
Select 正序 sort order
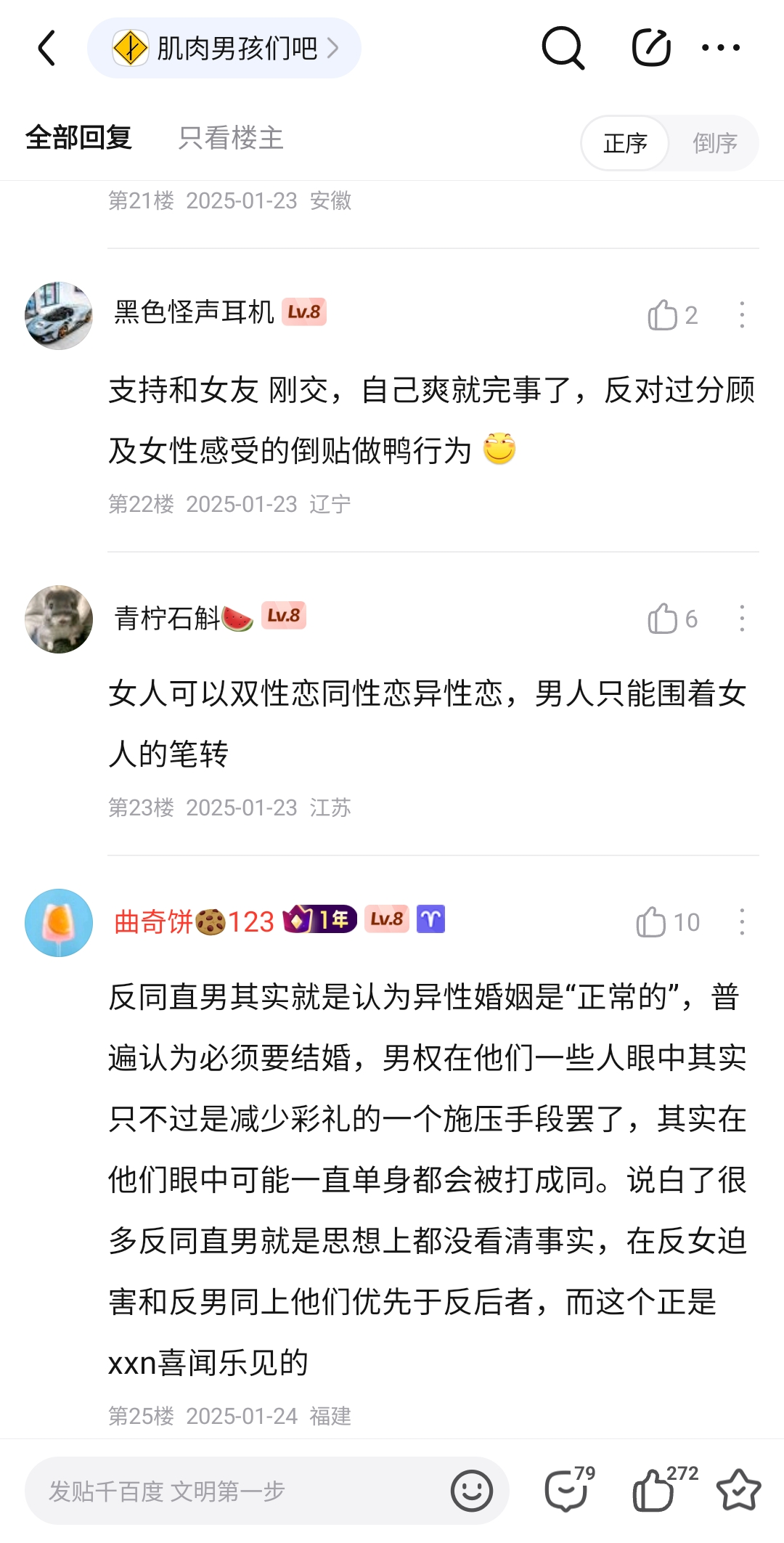click(625, 143)
